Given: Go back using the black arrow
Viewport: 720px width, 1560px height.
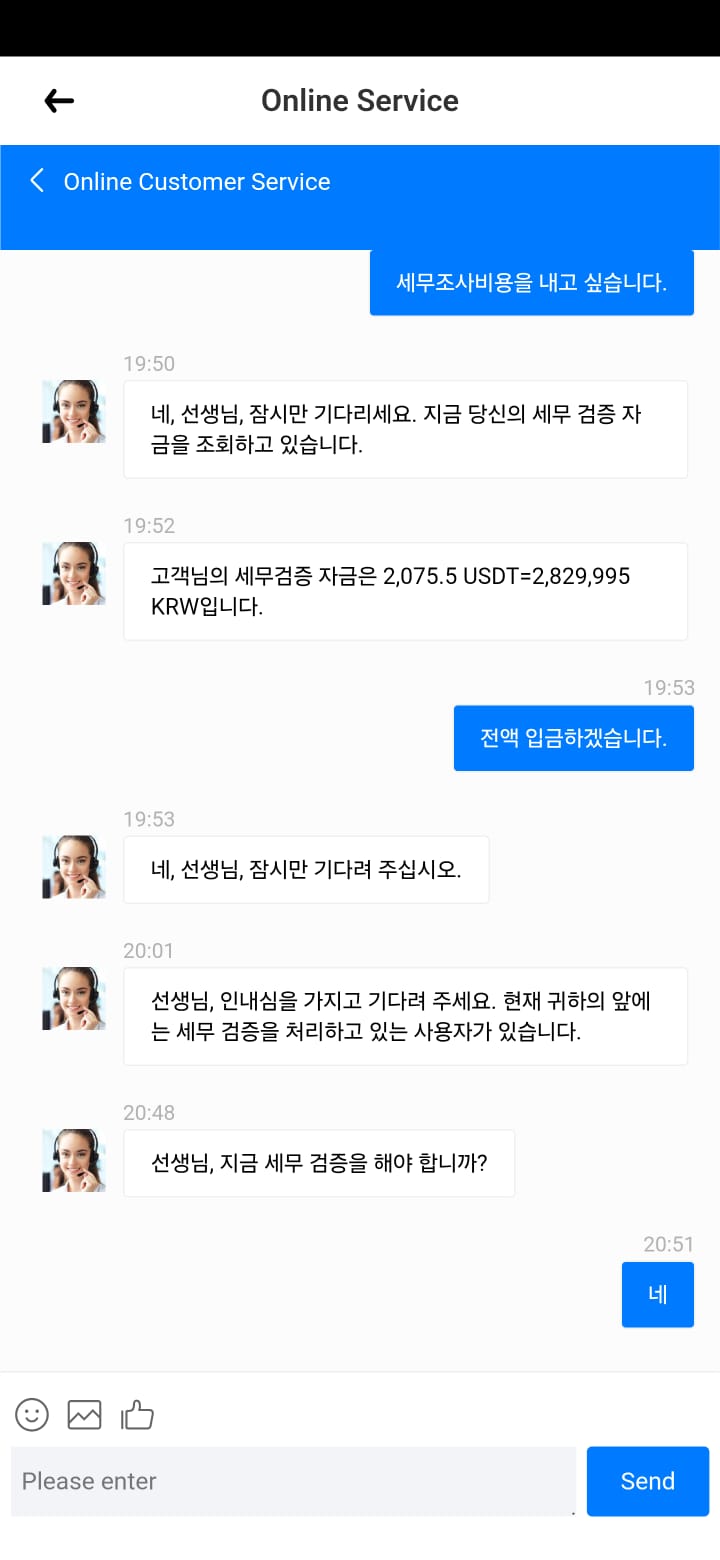Looking at the screenshot, I should 59,100.
